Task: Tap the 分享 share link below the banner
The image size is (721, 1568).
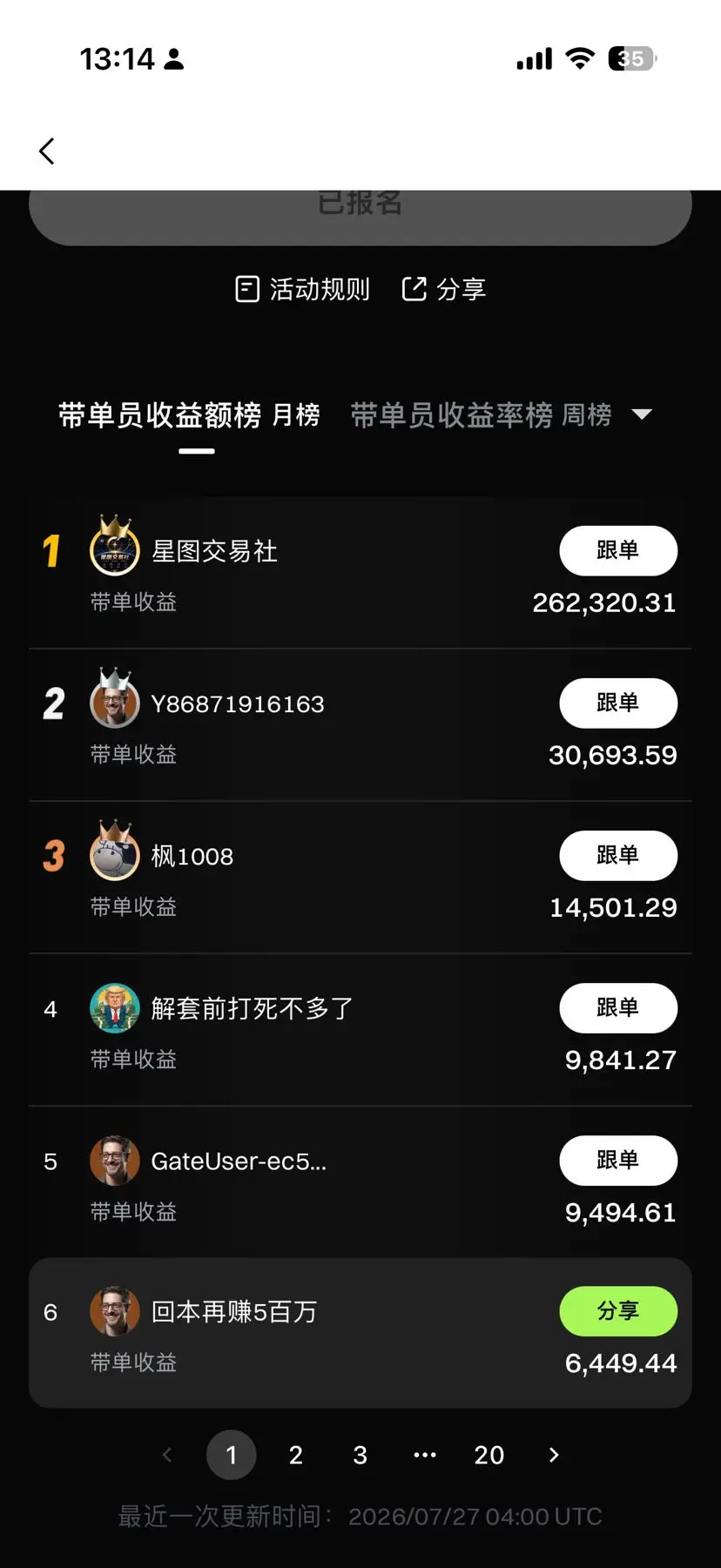Action: tap(443, 289)
